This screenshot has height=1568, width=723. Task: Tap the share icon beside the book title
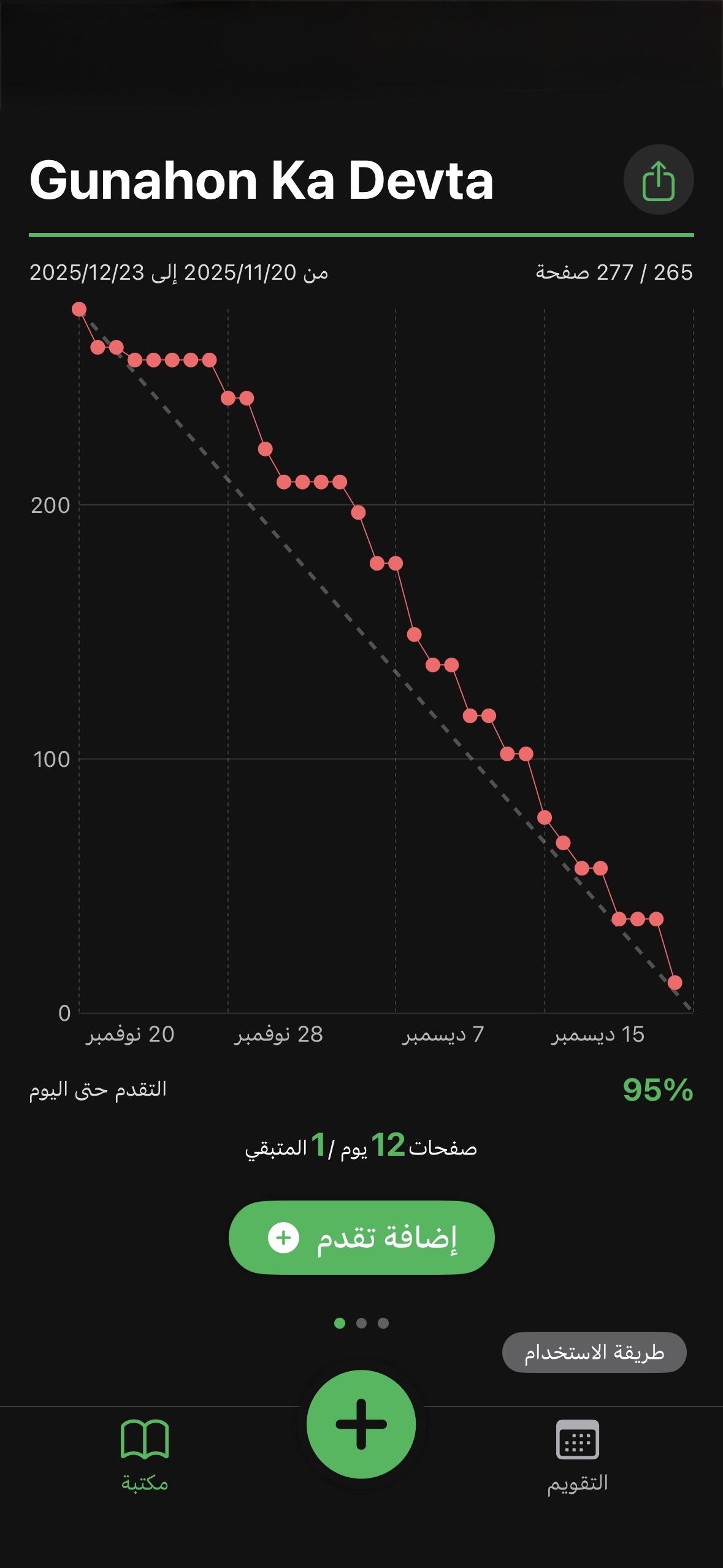(659, 181)
